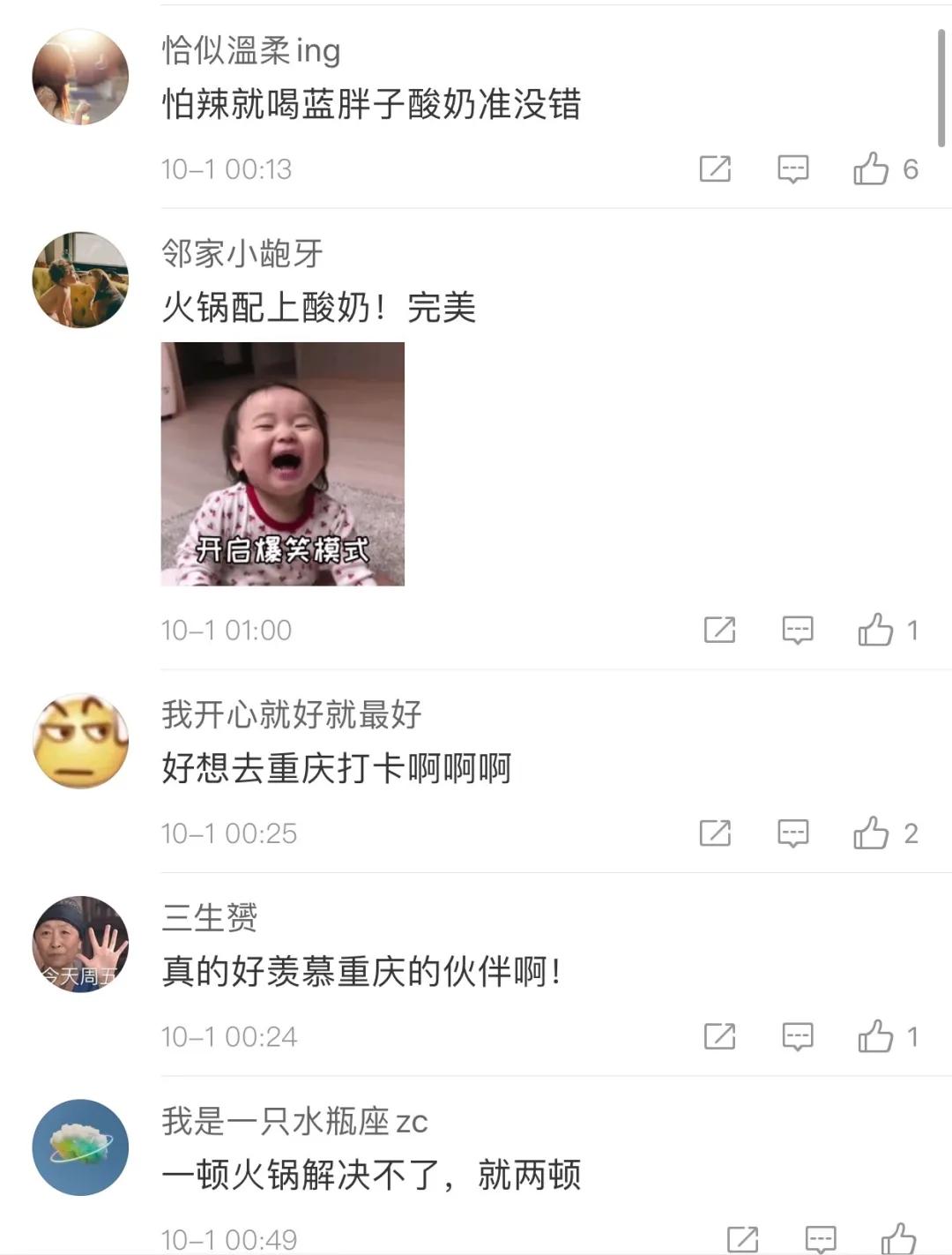The width and height of the screenshot is (952, 1255).
Task: Reply to 我是一只水瓶座zc's comment
Action: [821, 1238]
